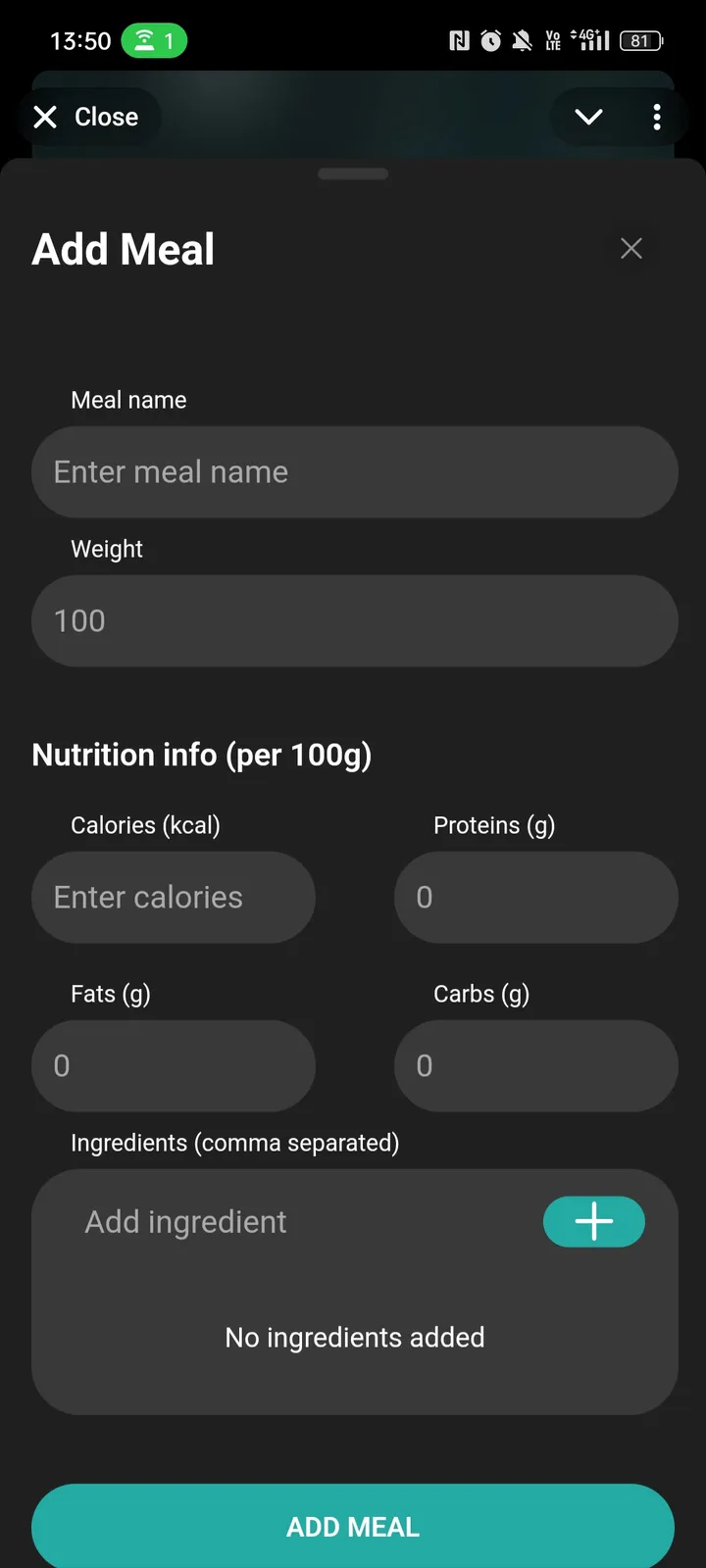The width and height of the screenshot is (706, 1568).
Task: Tap the Add ingredient text field
Action: click(275, 1222)
